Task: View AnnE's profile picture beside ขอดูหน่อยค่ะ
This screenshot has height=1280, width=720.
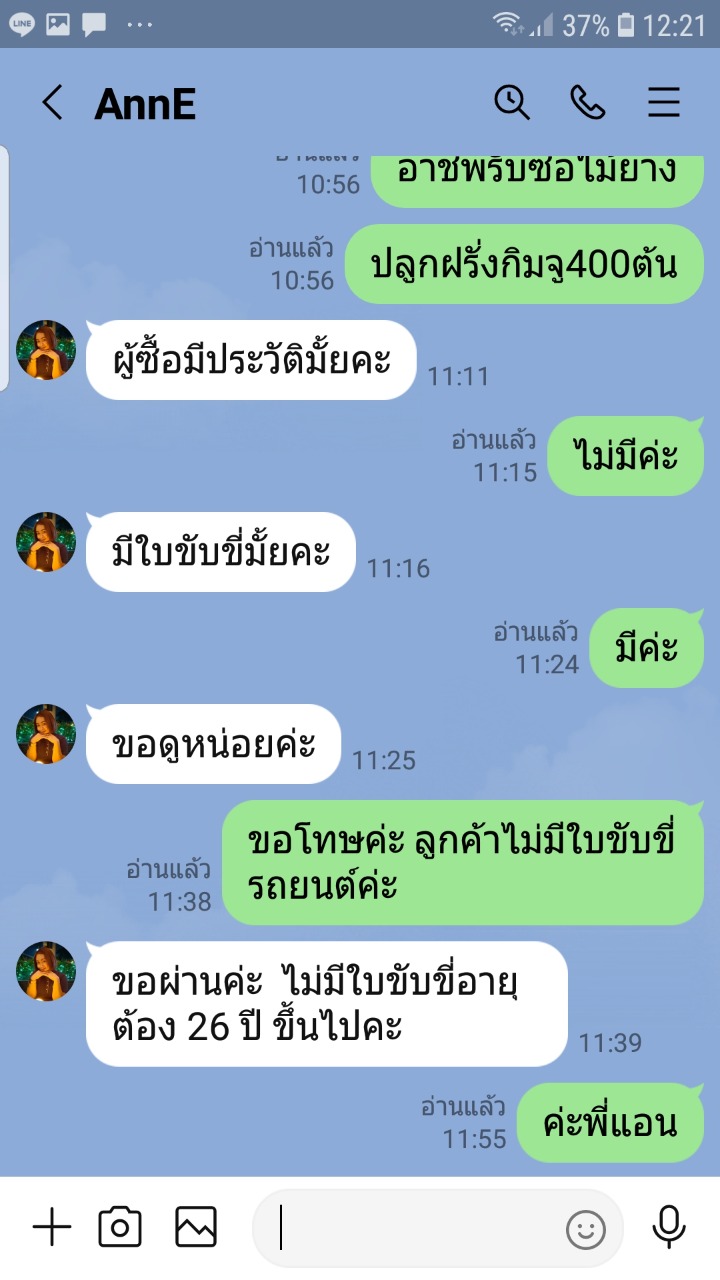Action: tap(46, 734)
